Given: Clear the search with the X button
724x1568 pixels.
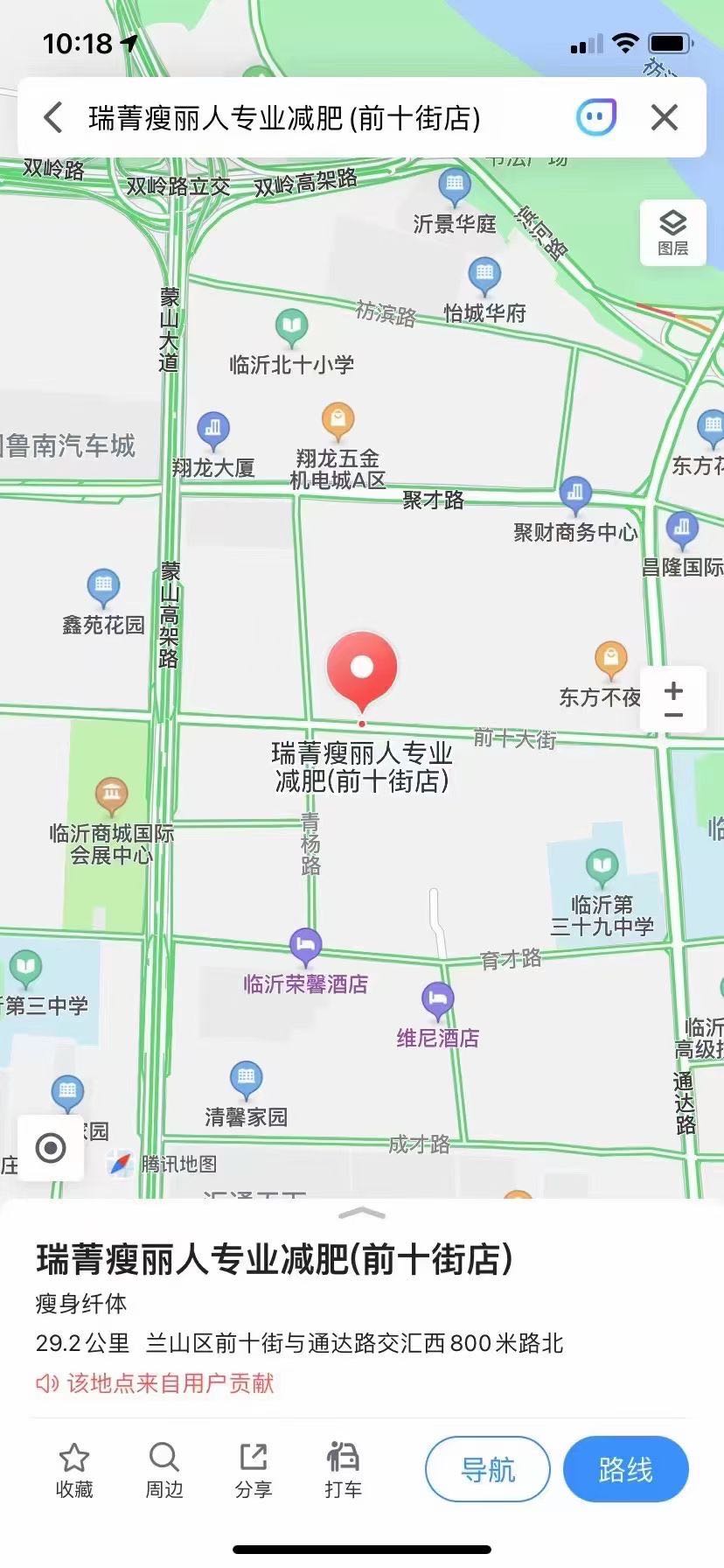Looking at the screenshot, I should click(665, 117).
